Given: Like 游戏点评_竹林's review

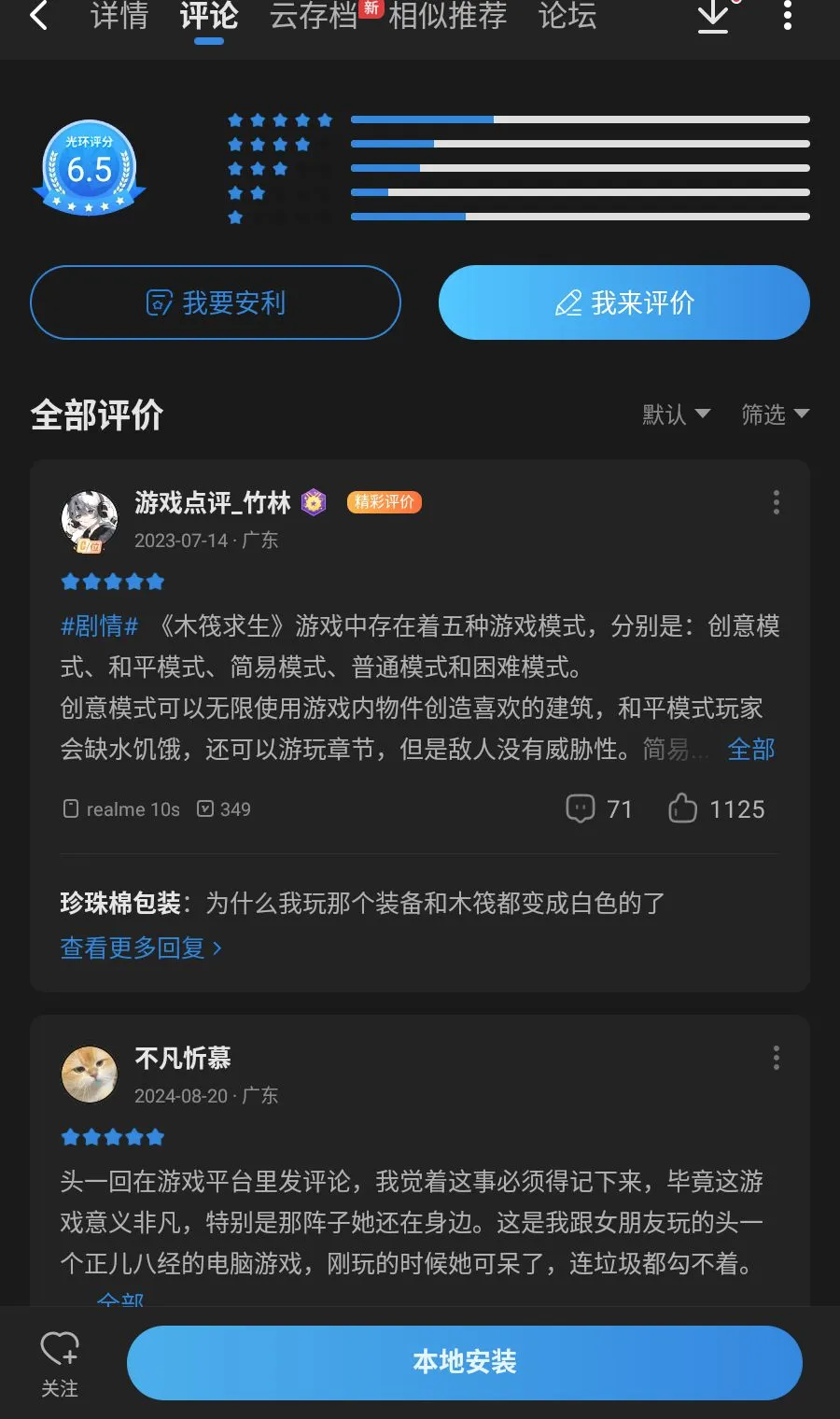Looking at the screenshot, I should [x=717, y=808].
